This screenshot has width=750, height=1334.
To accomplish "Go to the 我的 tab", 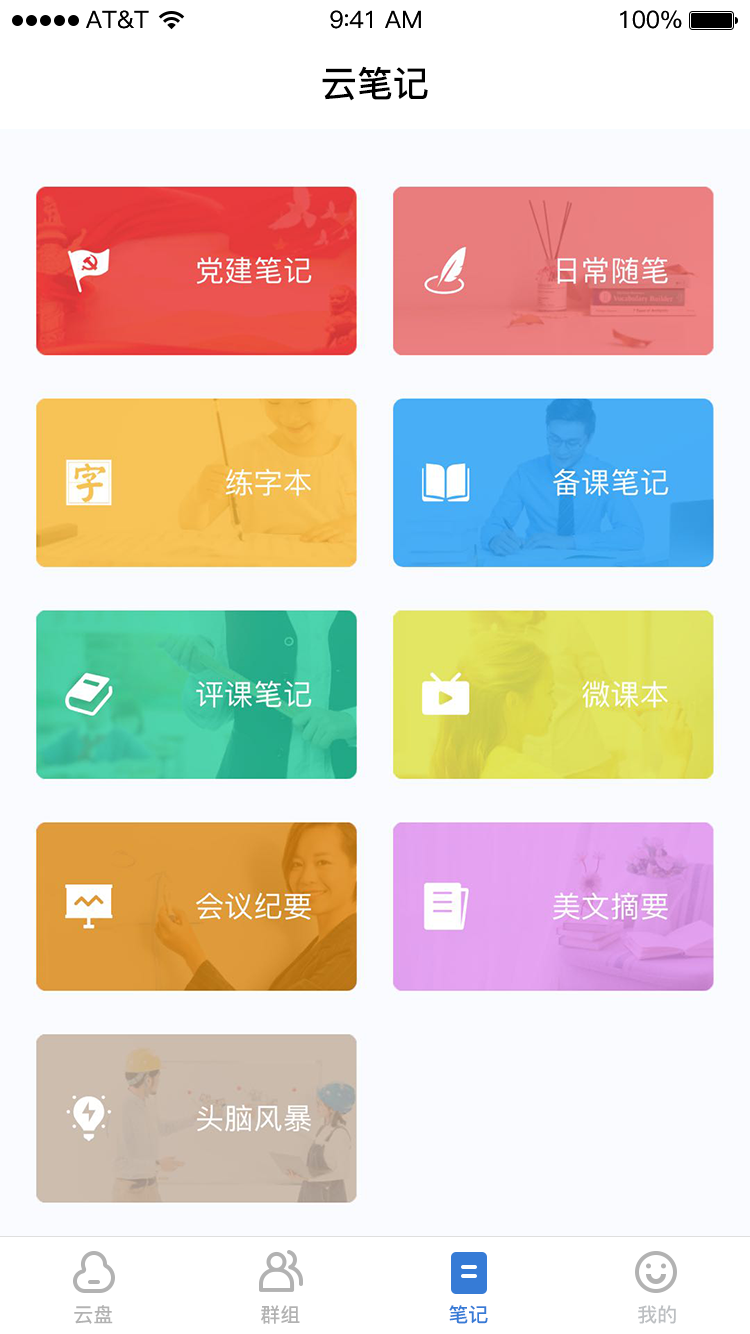I will (656, 1286).
